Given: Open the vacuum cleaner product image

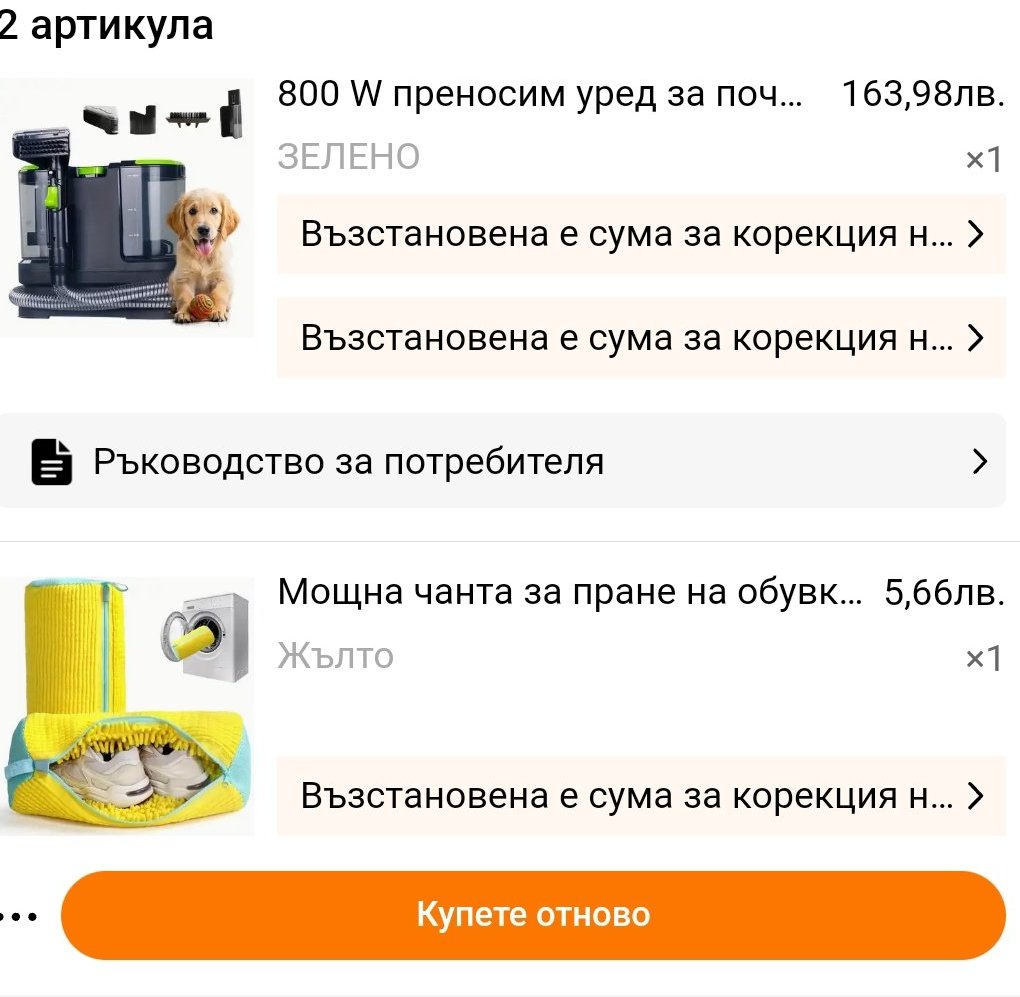Looking at the screenshot, I should [x=127, y=207].
